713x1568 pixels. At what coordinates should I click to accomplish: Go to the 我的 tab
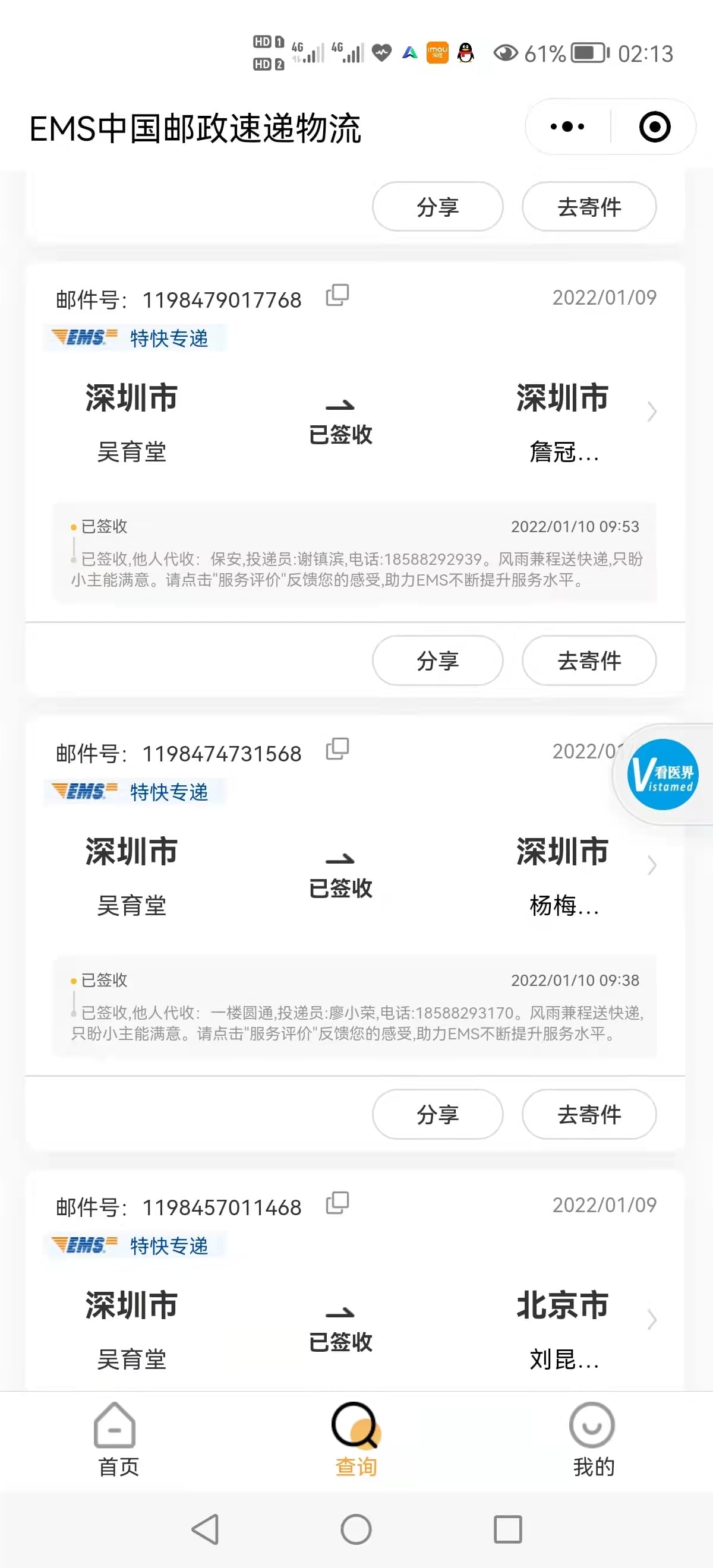592,1440
